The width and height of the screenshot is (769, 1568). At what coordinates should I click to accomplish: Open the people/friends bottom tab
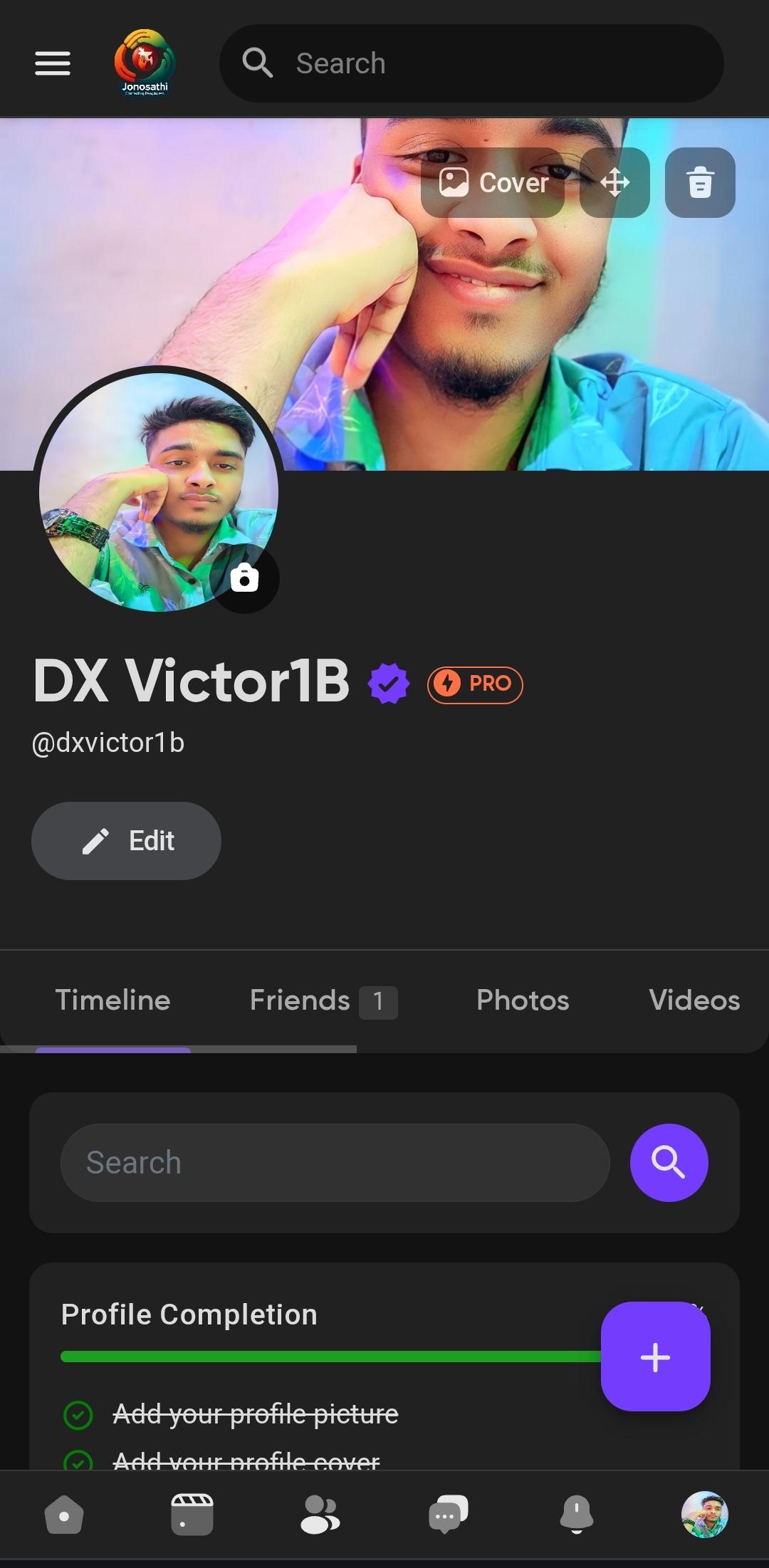pos(320,1515)
